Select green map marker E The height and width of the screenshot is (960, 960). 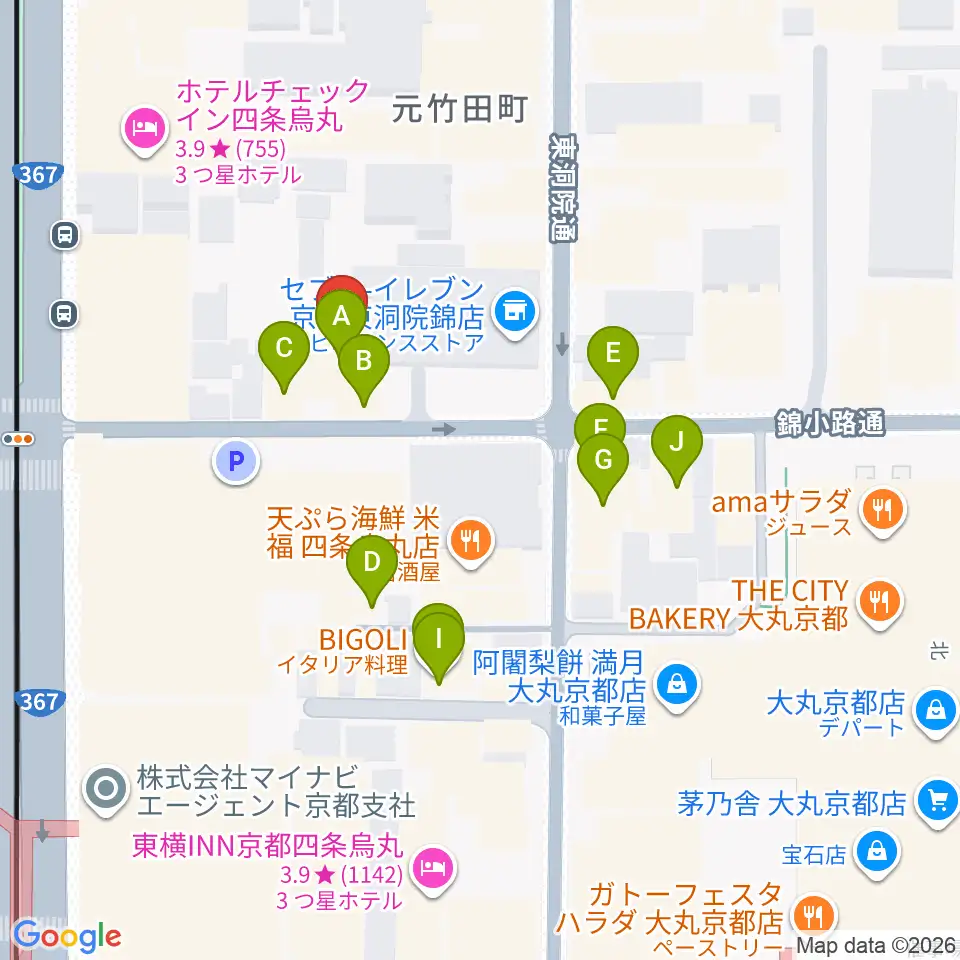[x=612, y=354]
